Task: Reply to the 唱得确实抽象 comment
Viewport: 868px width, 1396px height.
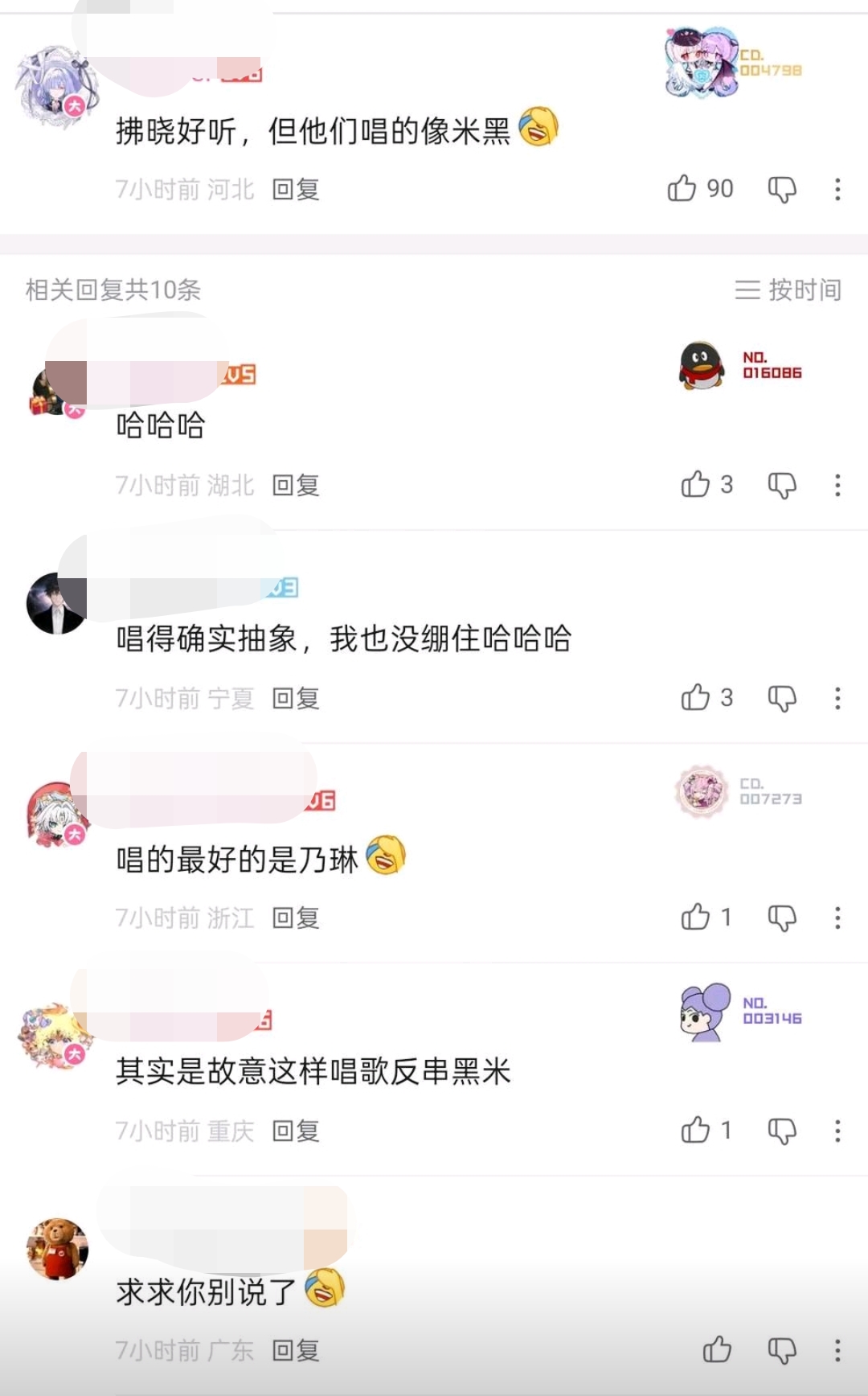Action: click(x=296, y=699)
